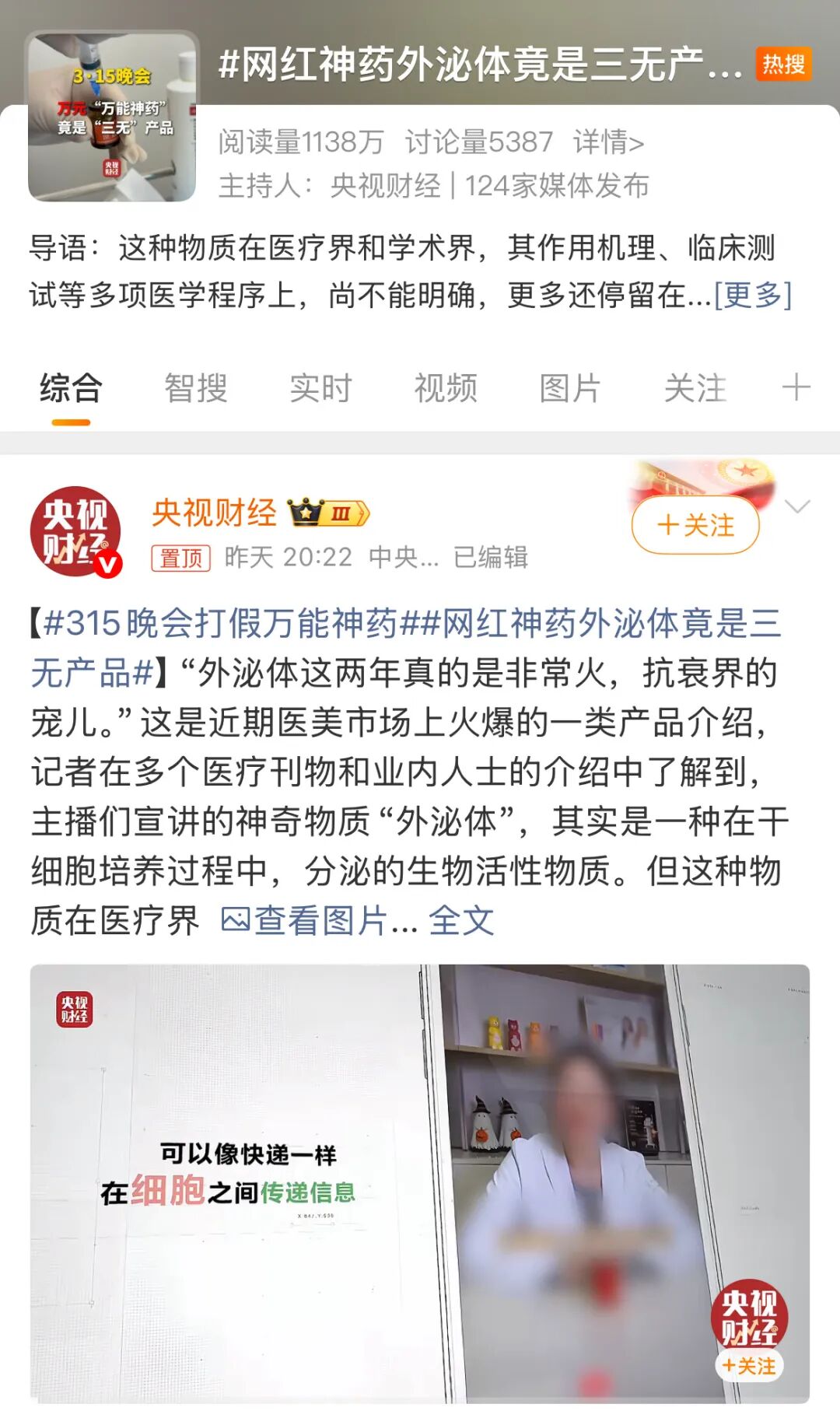Viewport: 840px width, 1411px height.
Task: Open 央视财经 profile avatar
Action: coord(75,531)
